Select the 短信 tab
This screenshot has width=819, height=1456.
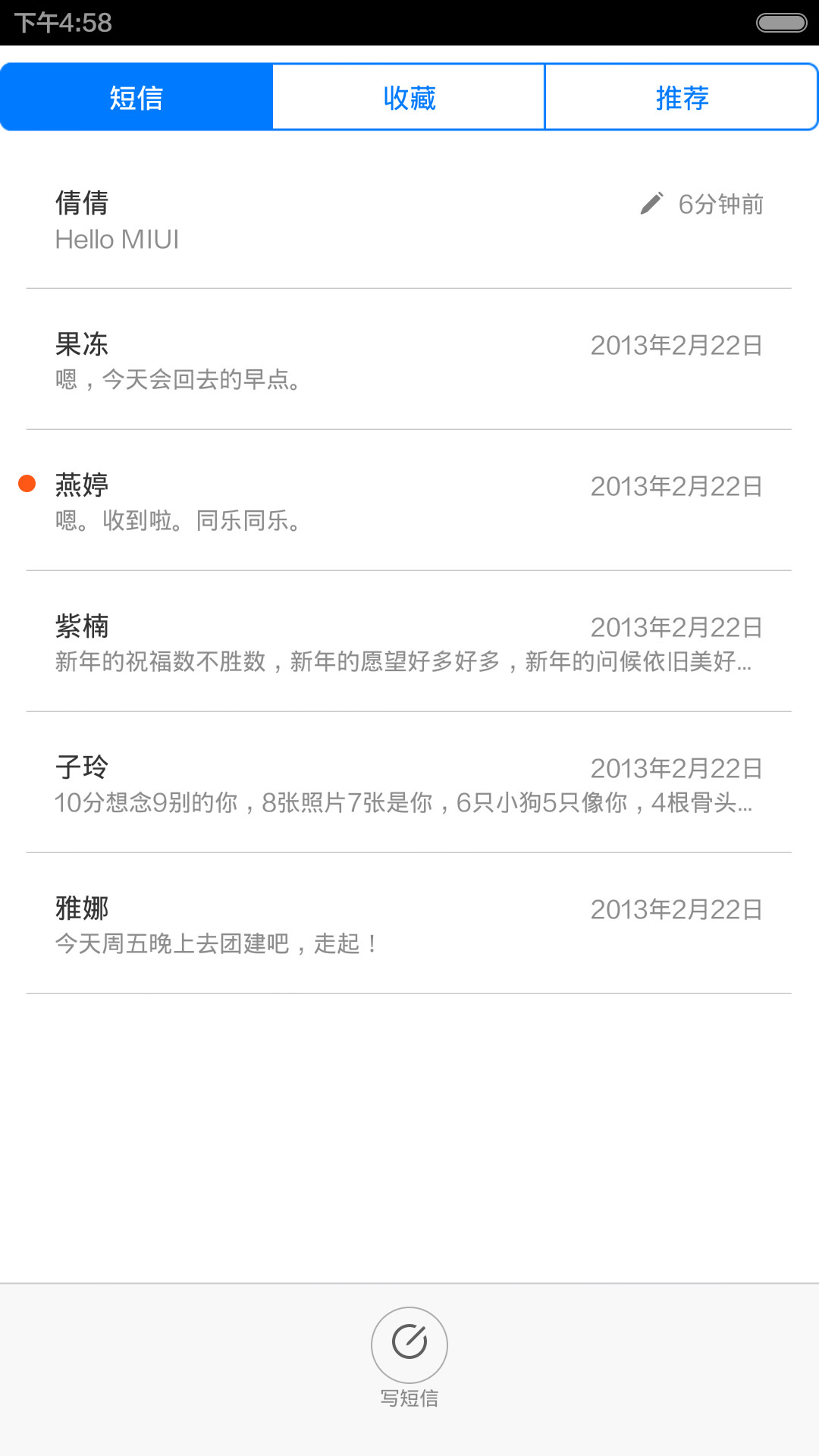[136, 98]
